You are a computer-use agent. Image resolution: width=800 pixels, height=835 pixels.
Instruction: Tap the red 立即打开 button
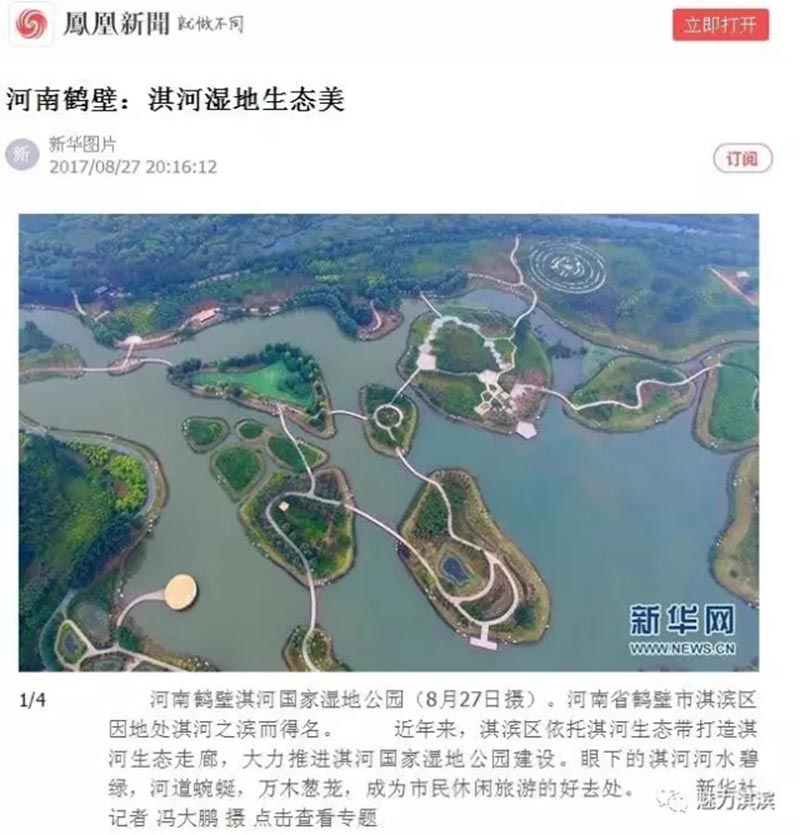(720, 25)
